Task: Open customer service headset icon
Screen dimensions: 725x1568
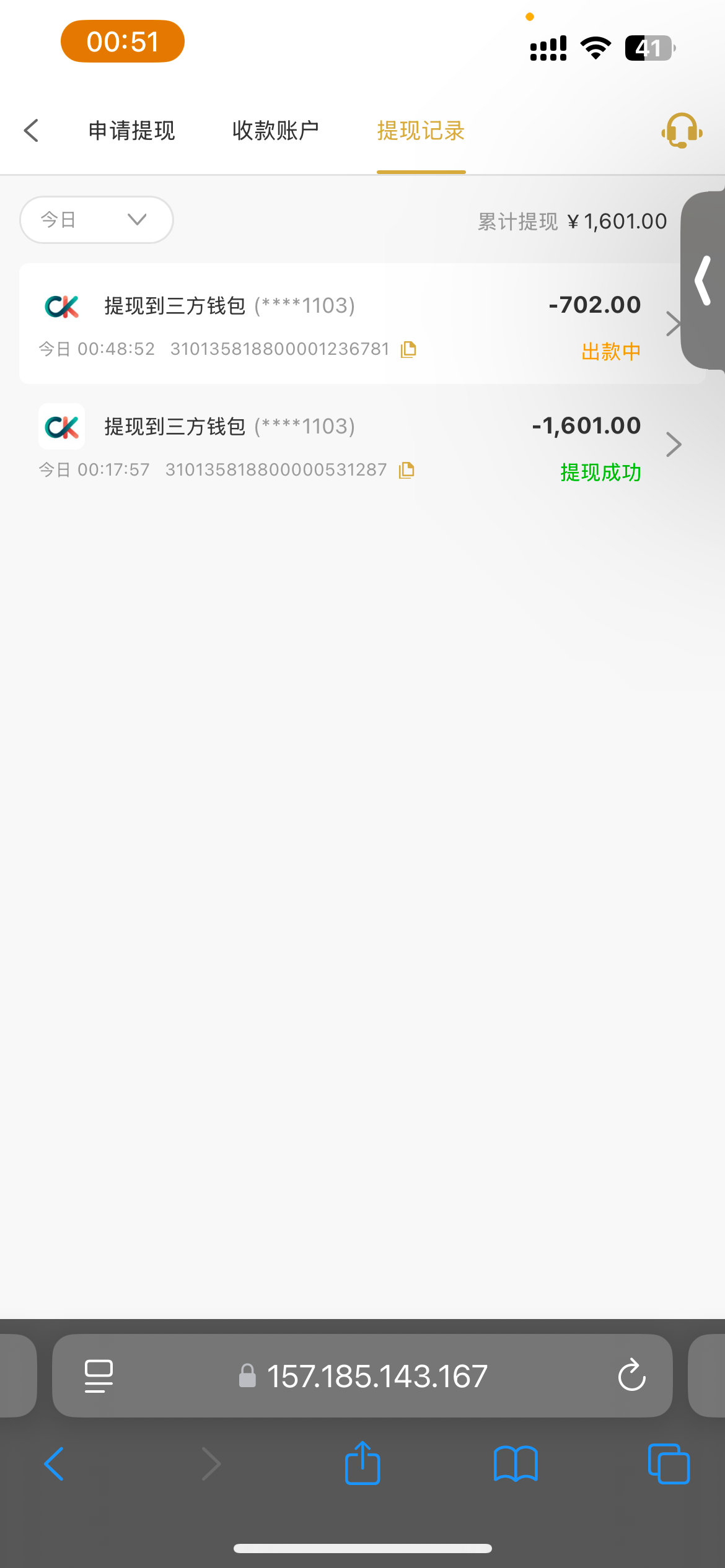Action: (682, 131)
